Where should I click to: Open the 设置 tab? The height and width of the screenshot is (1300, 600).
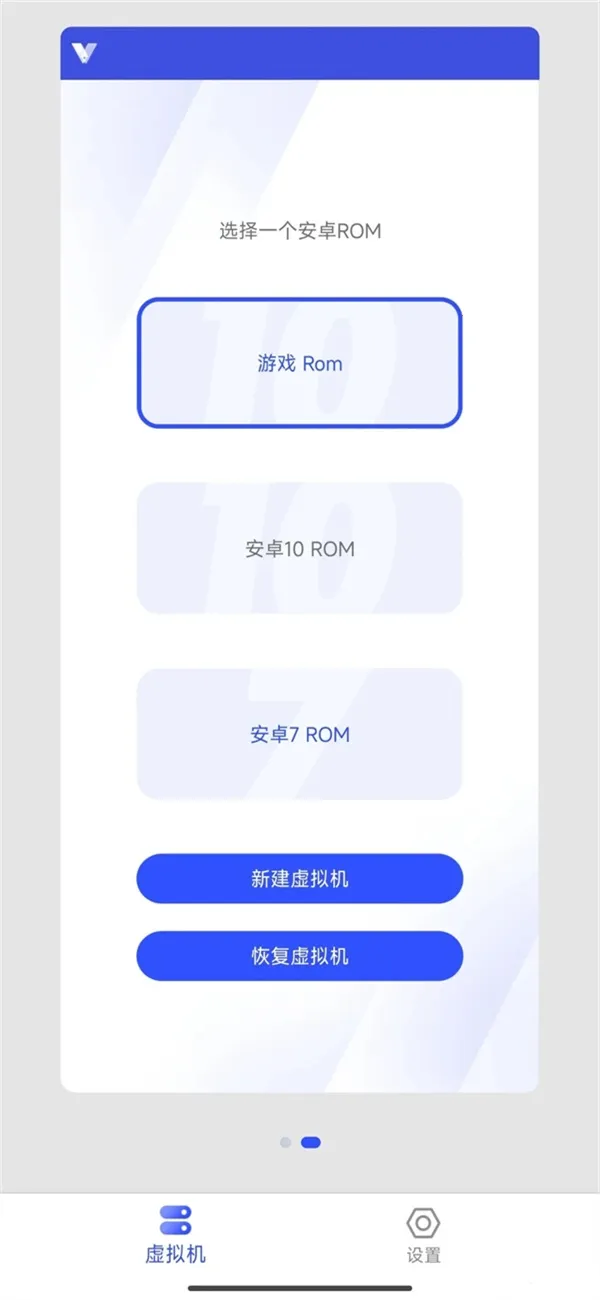pos(423,1234)
